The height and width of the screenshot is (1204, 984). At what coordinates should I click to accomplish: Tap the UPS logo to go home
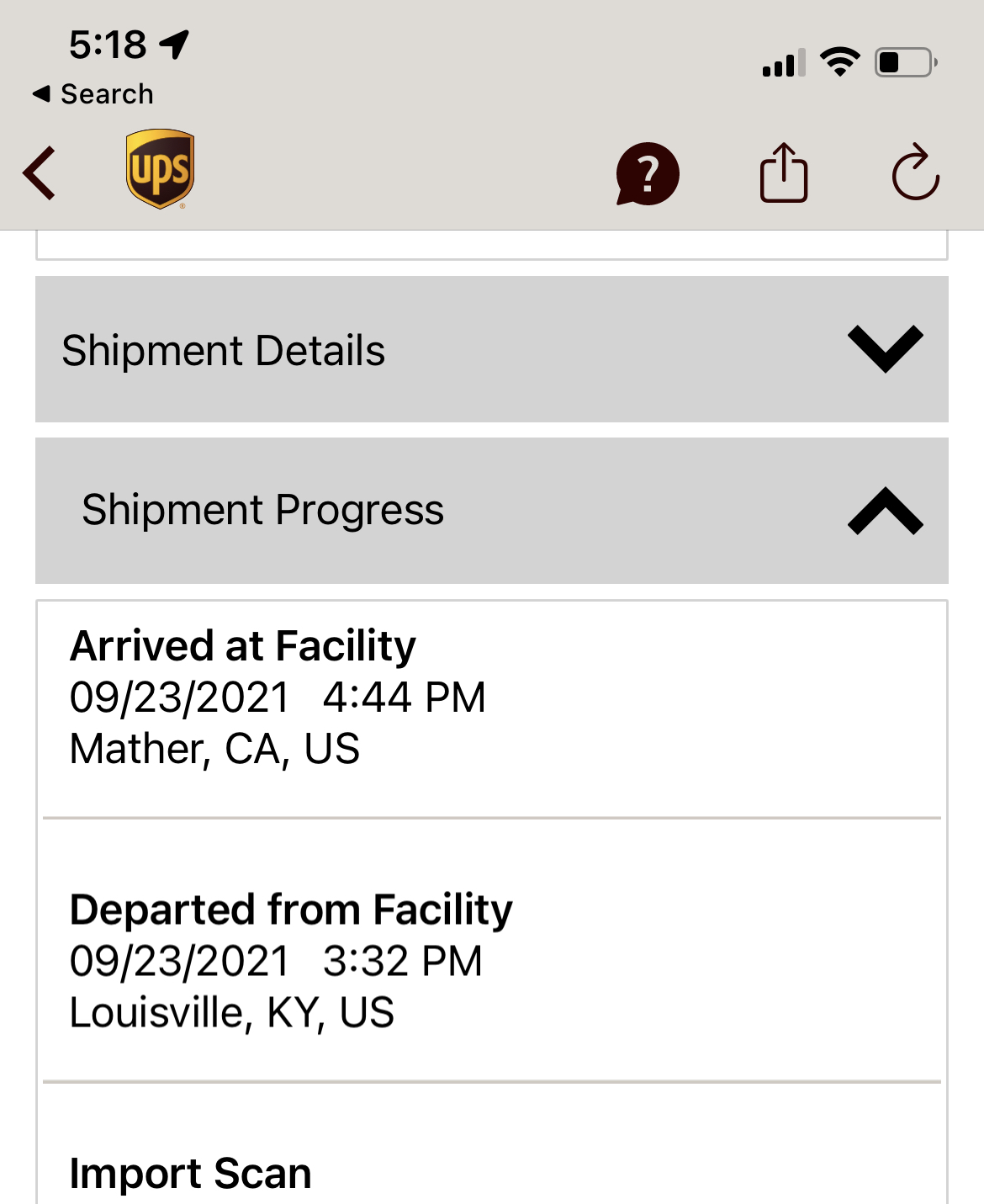160,169
